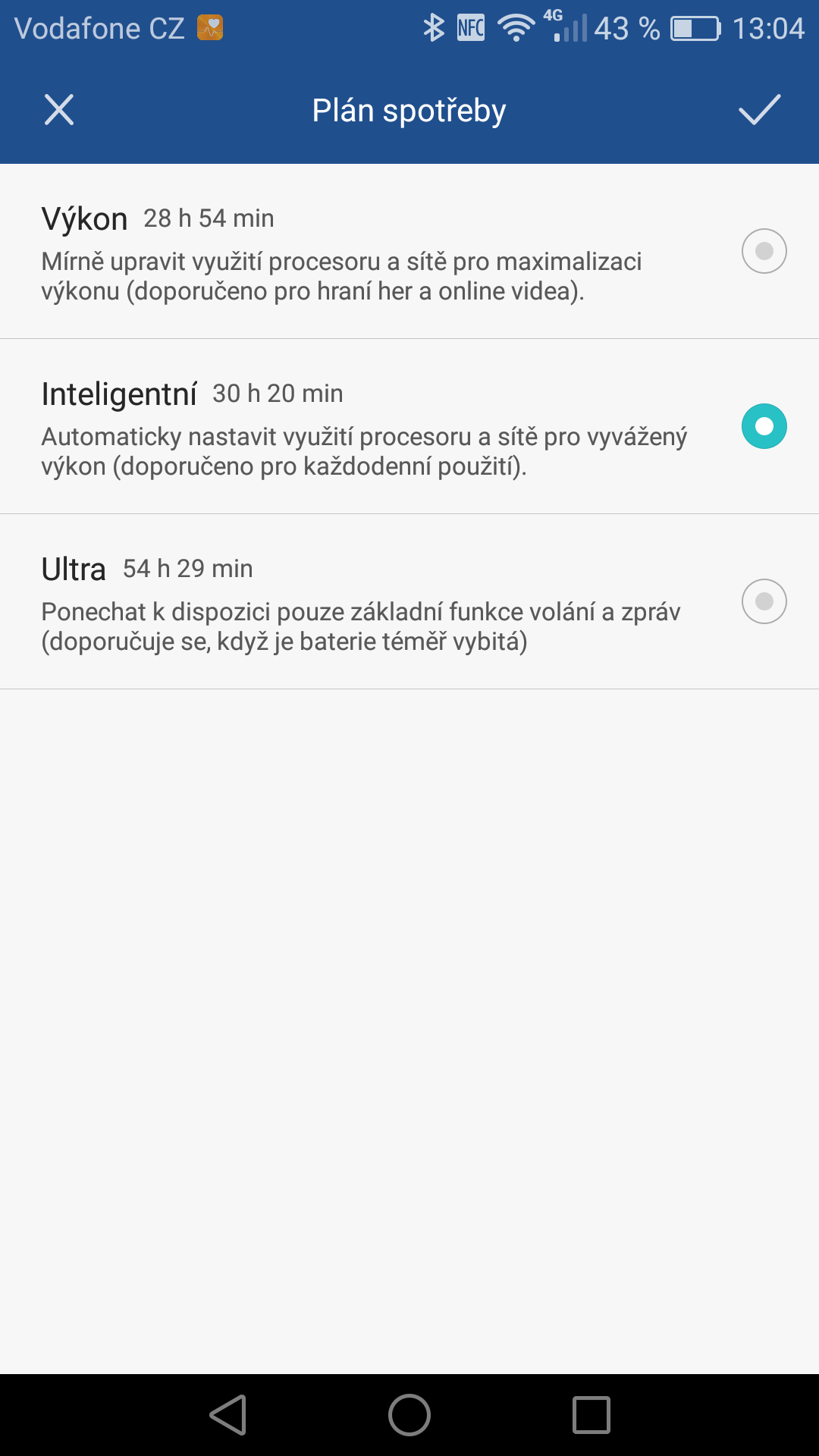Close the Plán spotřeby screen with X
This screenshot has height=1456, width=819.
[59, 110]
